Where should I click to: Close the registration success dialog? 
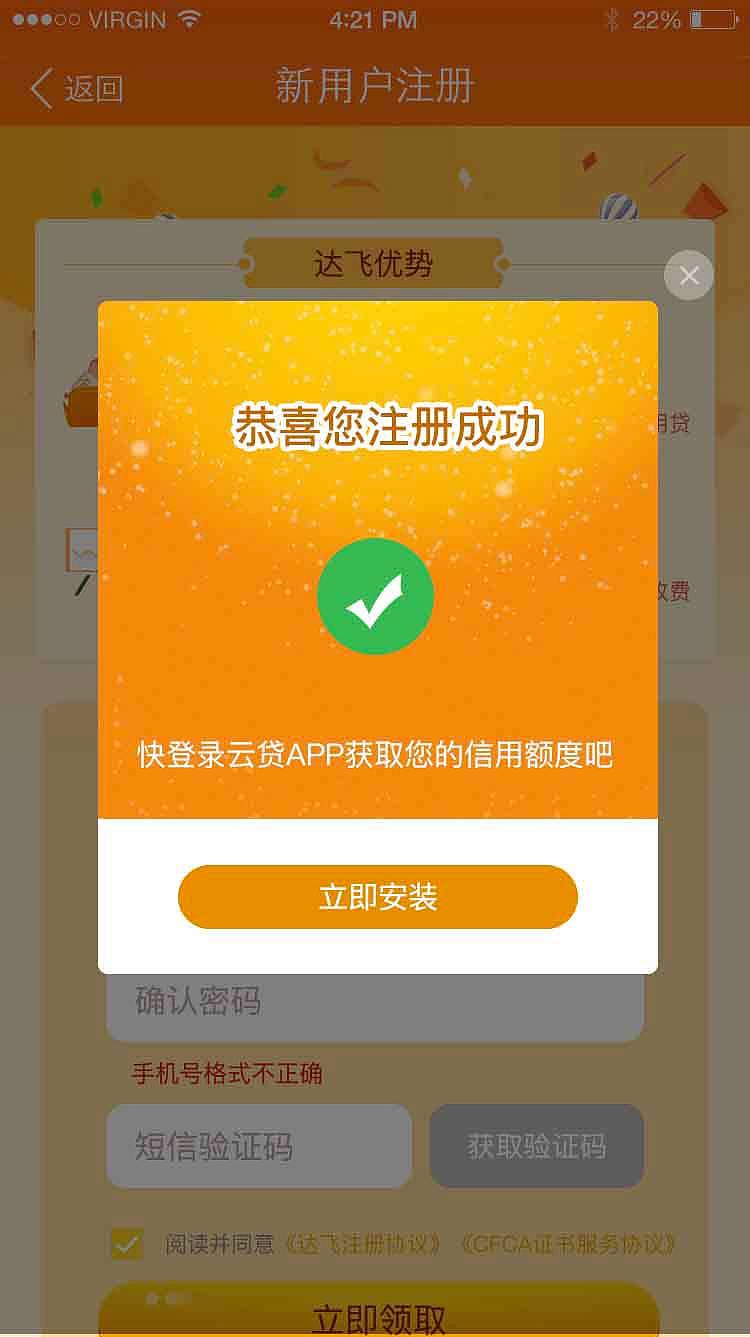[688, 275]
